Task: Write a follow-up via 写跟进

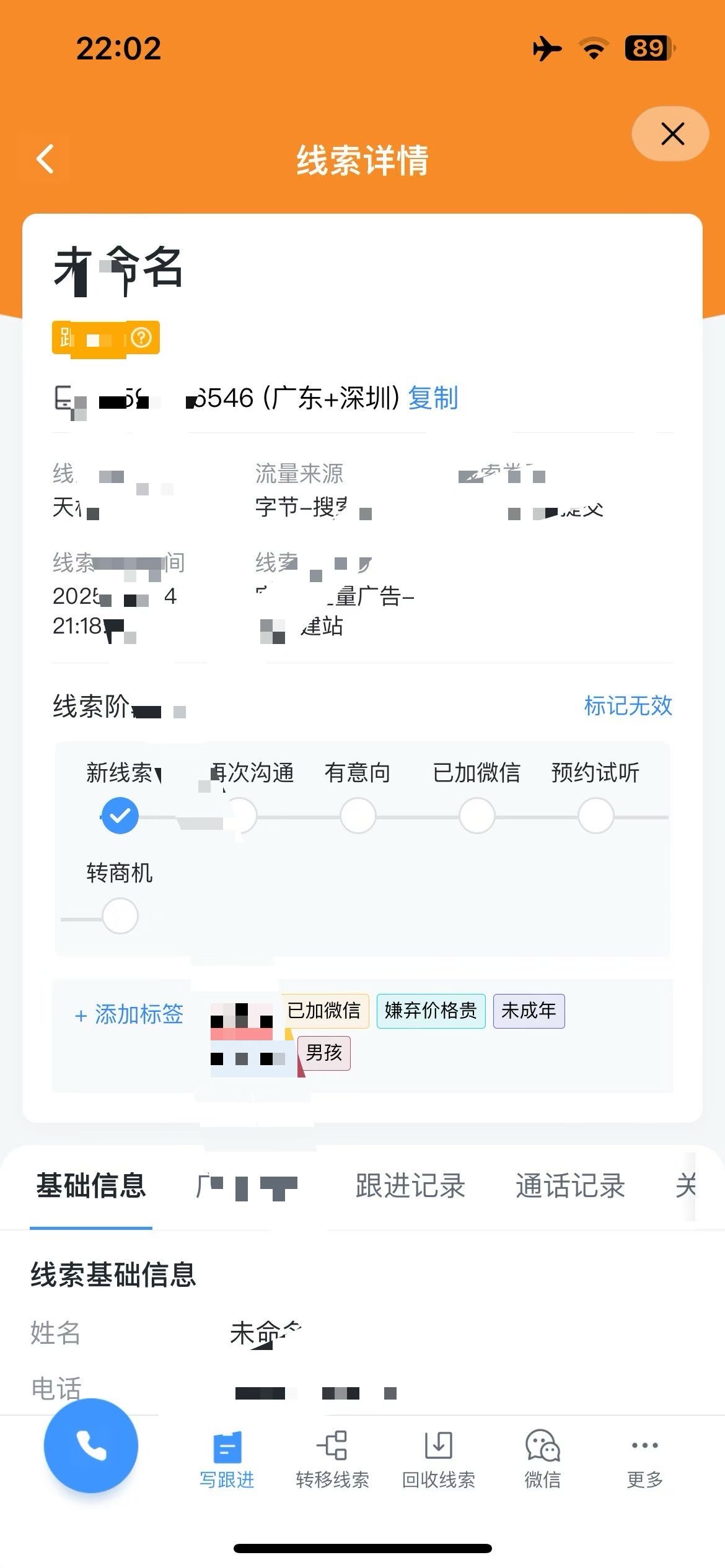Action: coord(227,1459)
